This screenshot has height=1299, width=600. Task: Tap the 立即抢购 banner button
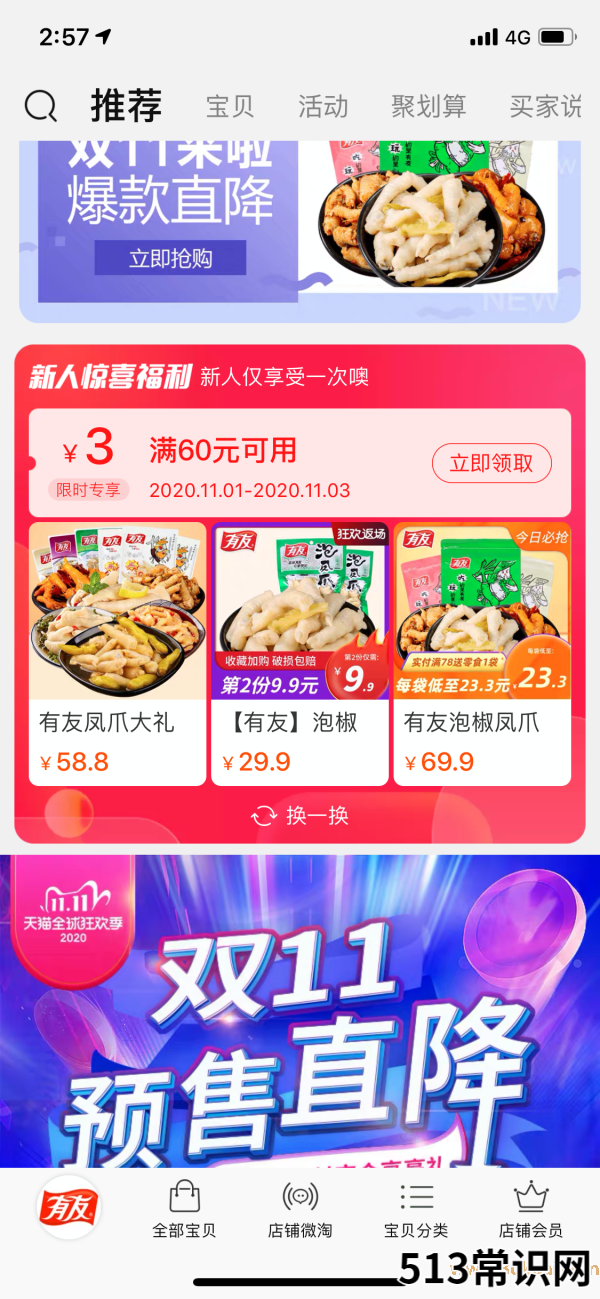click(x=170, y=259)
